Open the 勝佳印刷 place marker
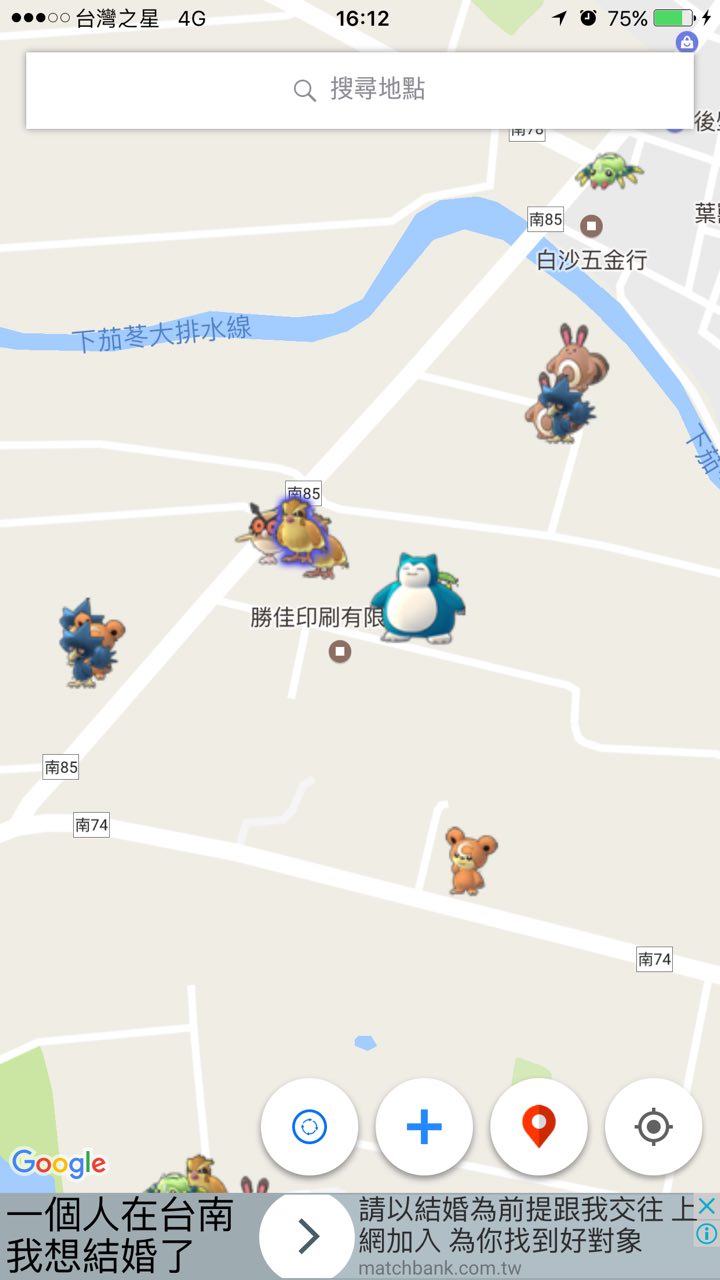Screen dimensions: 720x1280 pos(340,652)
